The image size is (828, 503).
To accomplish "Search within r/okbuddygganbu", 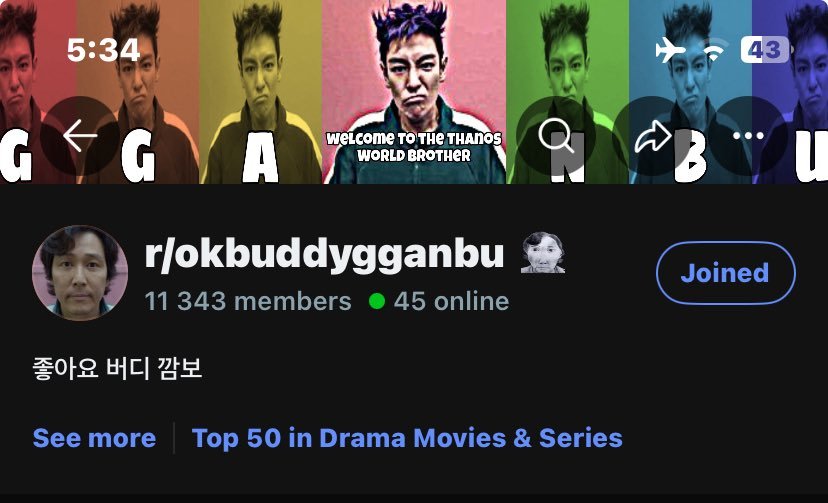I will [x=556, y=137].
